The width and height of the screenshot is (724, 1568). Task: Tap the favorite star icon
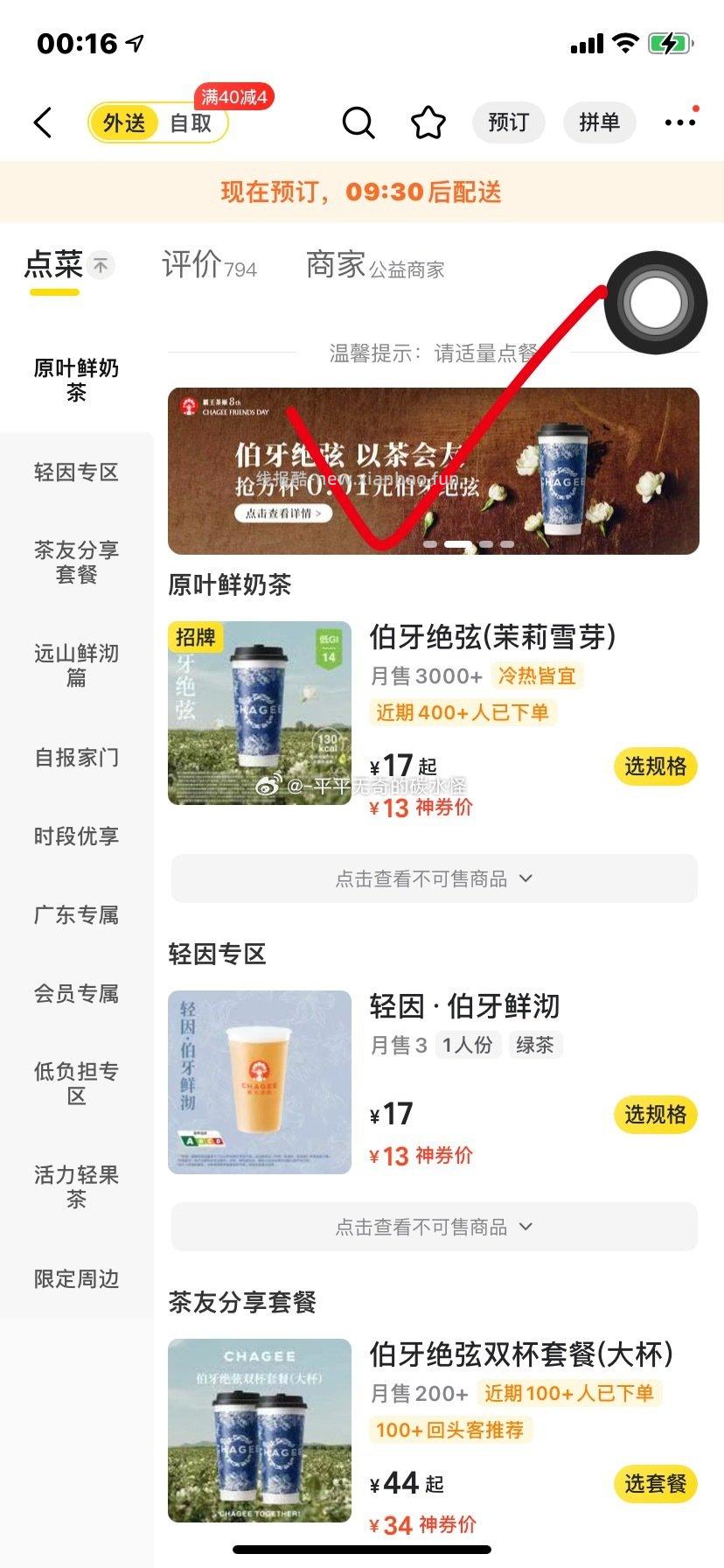tap(428, 122)
